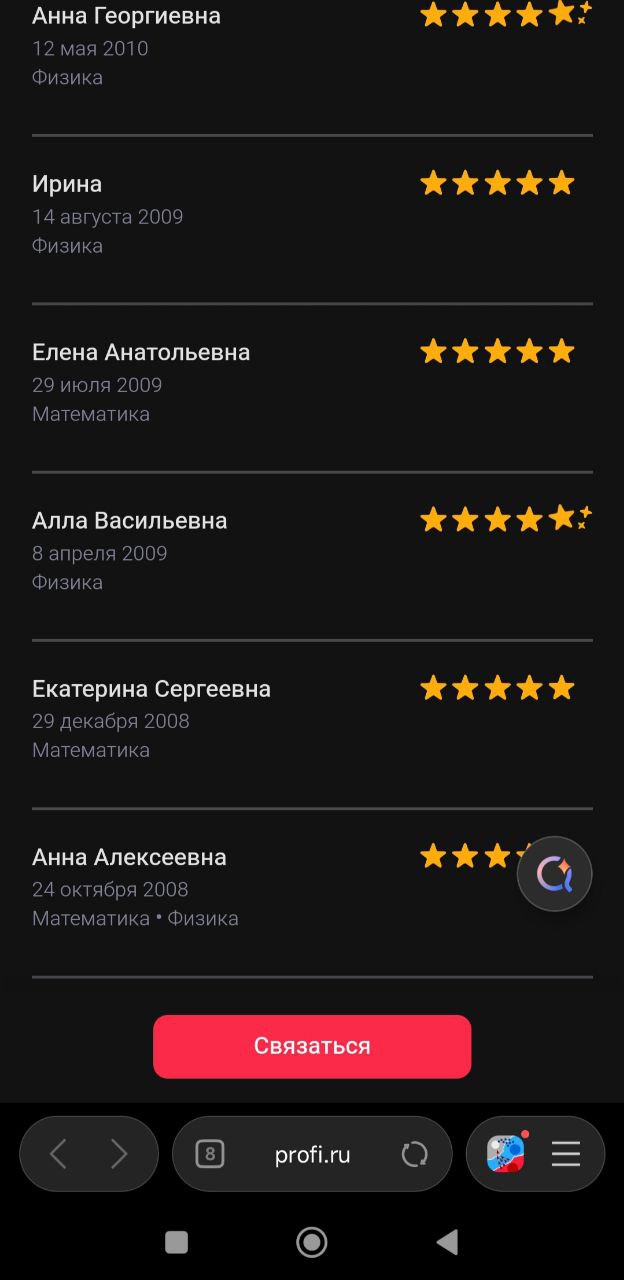Go back to the previous browser page
624x1280 pixels.
coord(58,1154)
